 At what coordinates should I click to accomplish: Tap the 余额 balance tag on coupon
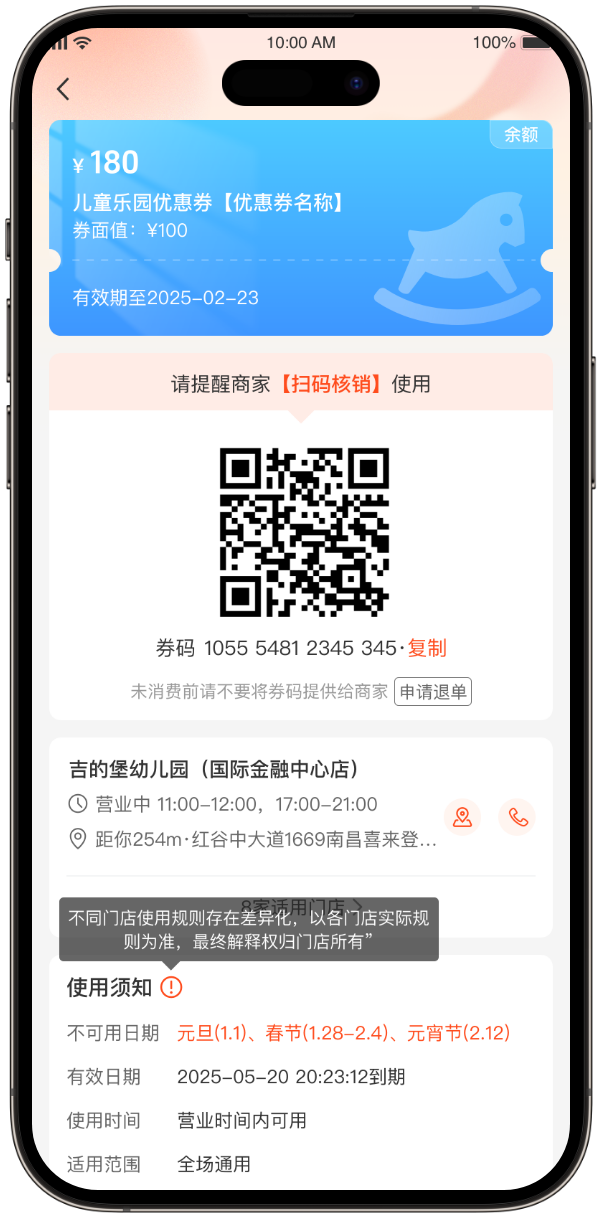521,135
